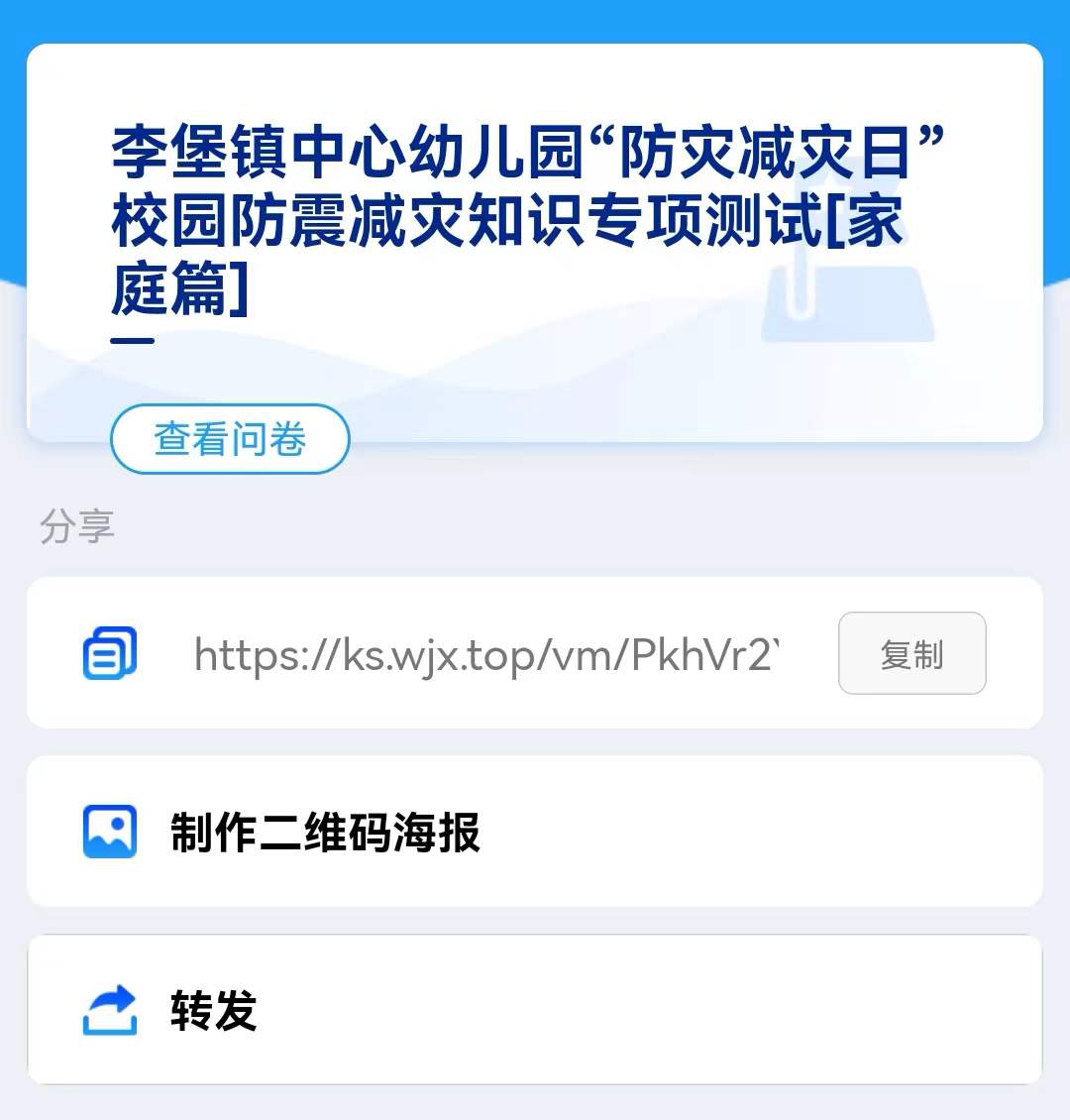Viewport: 1070px width, 1120px height.
Task: Open 制作二维码海报 option
Action: coord(533,832)
